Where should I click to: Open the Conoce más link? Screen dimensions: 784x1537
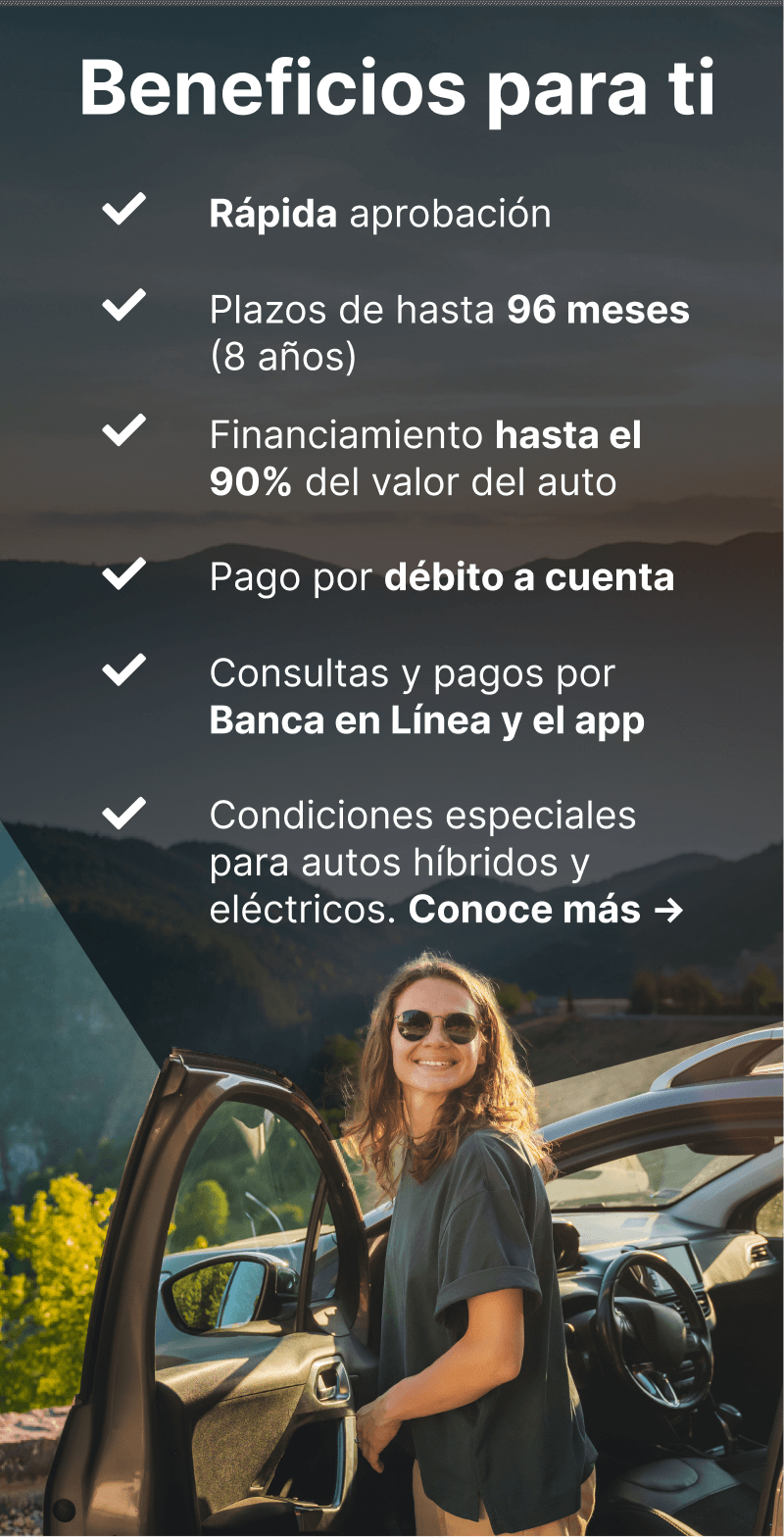(545, 910)
